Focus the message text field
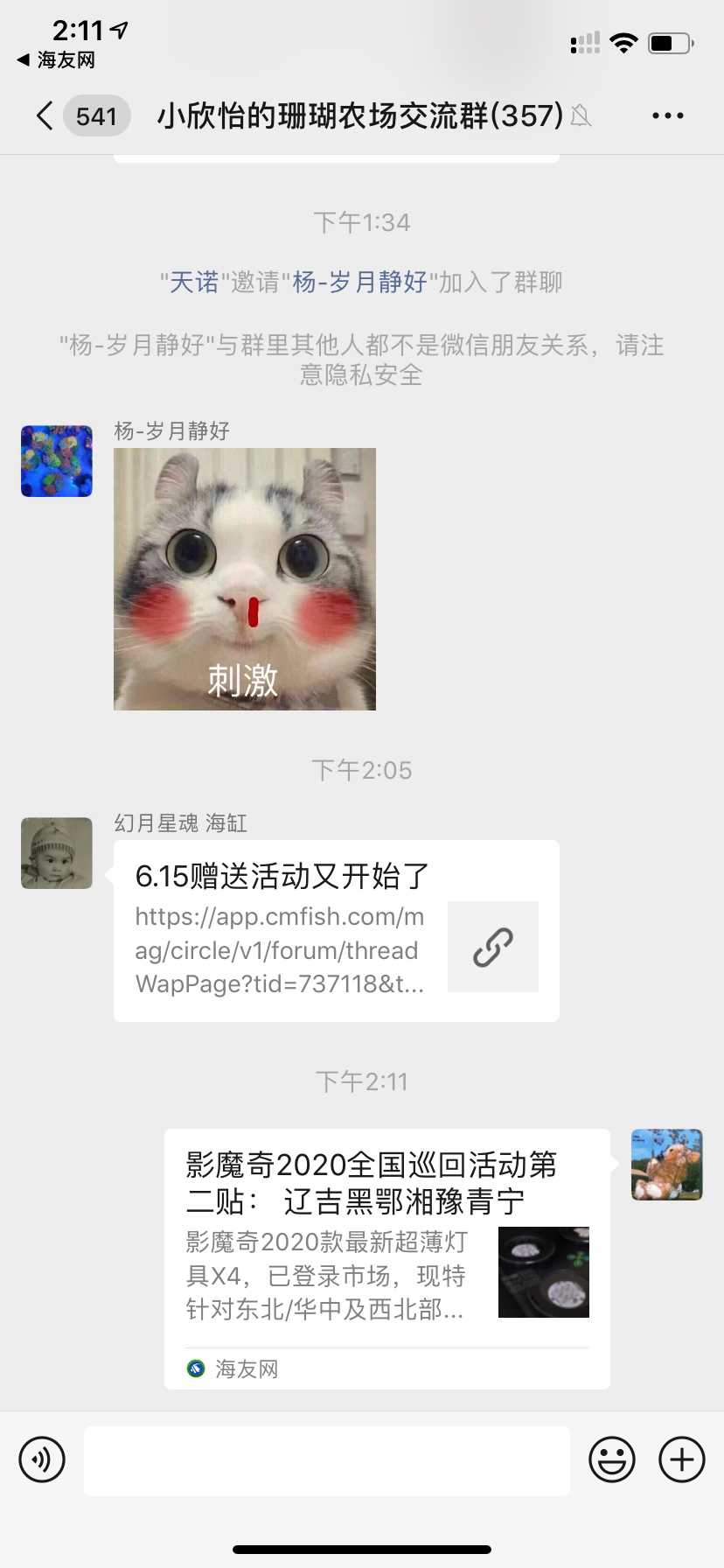 [327, 1460]
